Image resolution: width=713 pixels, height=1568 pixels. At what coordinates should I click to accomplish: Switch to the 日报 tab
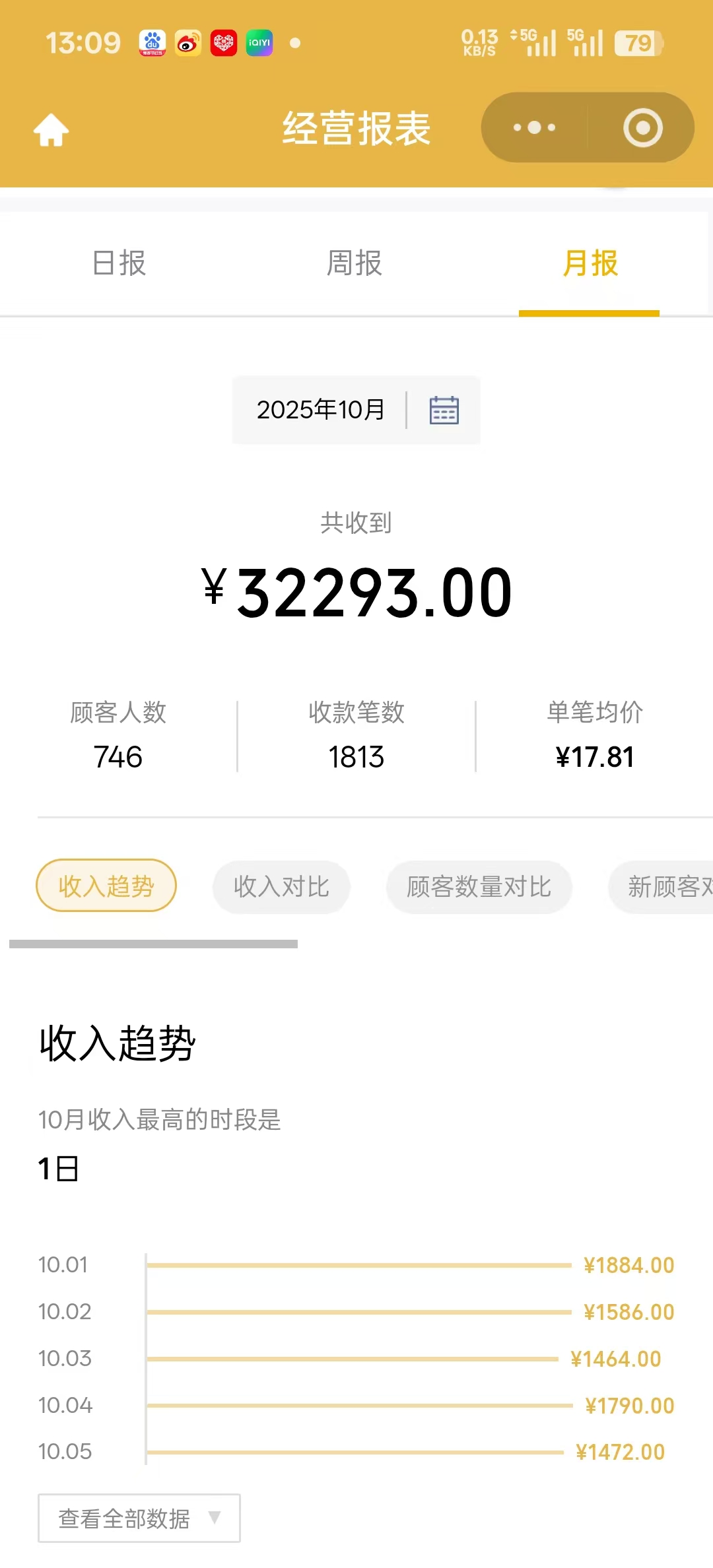[x=119, y=263]
